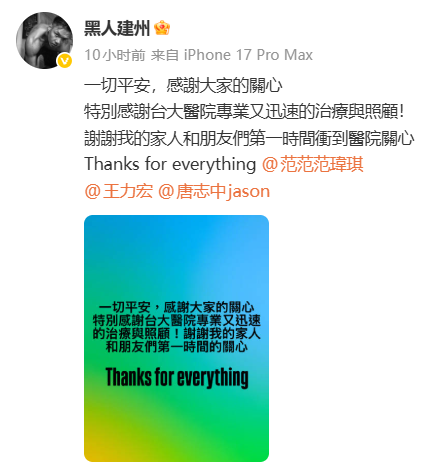Open the mention @王力宏

point(118,191)
